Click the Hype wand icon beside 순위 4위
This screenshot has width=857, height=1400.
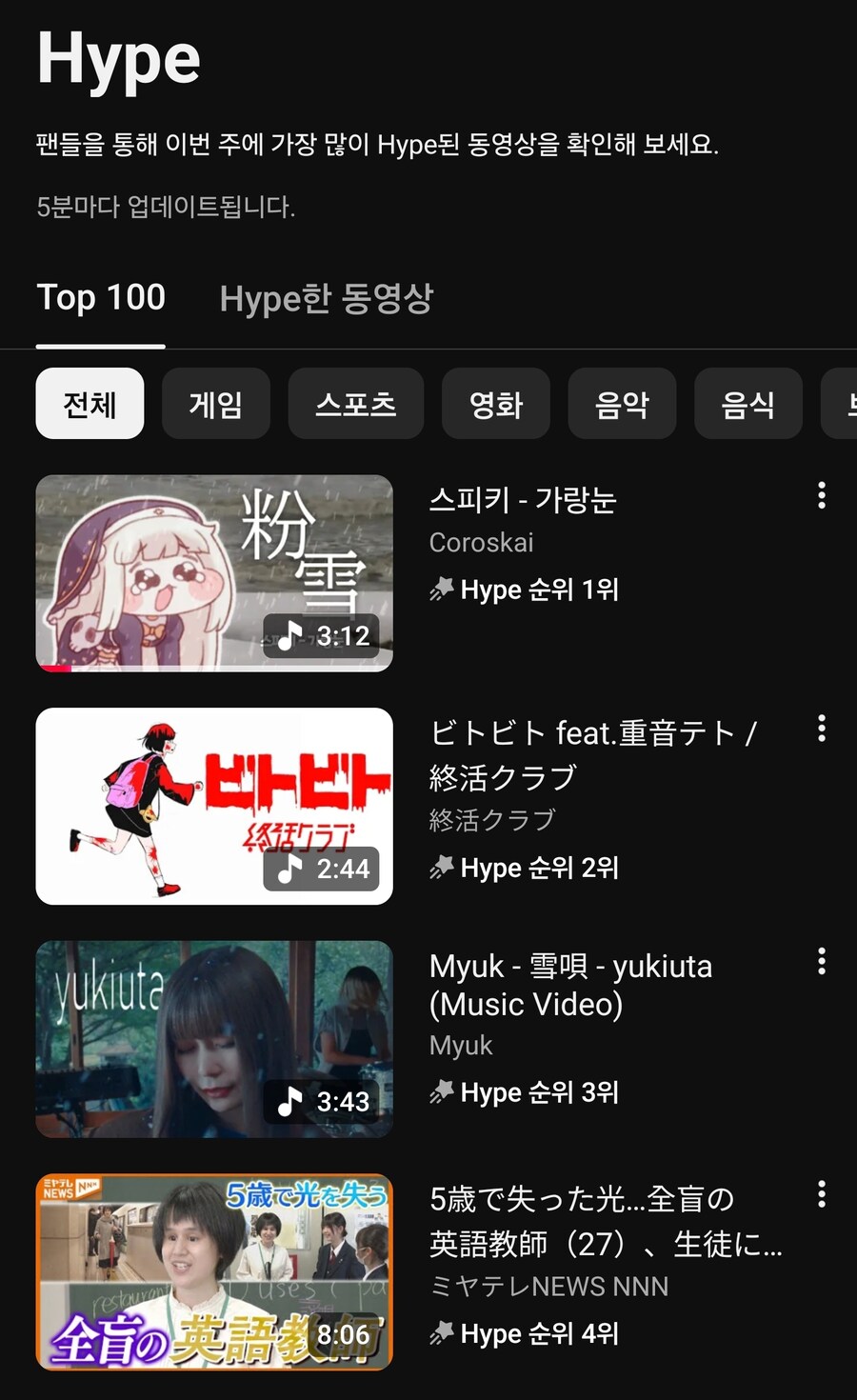click(x=441, y=1333)
